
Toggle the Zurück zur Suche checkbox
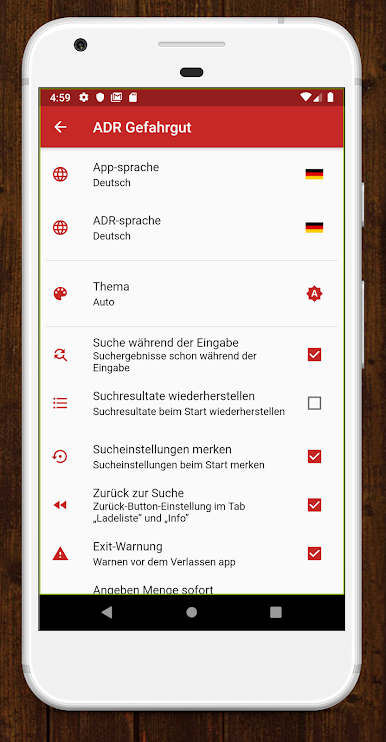(x=315, y=505)
